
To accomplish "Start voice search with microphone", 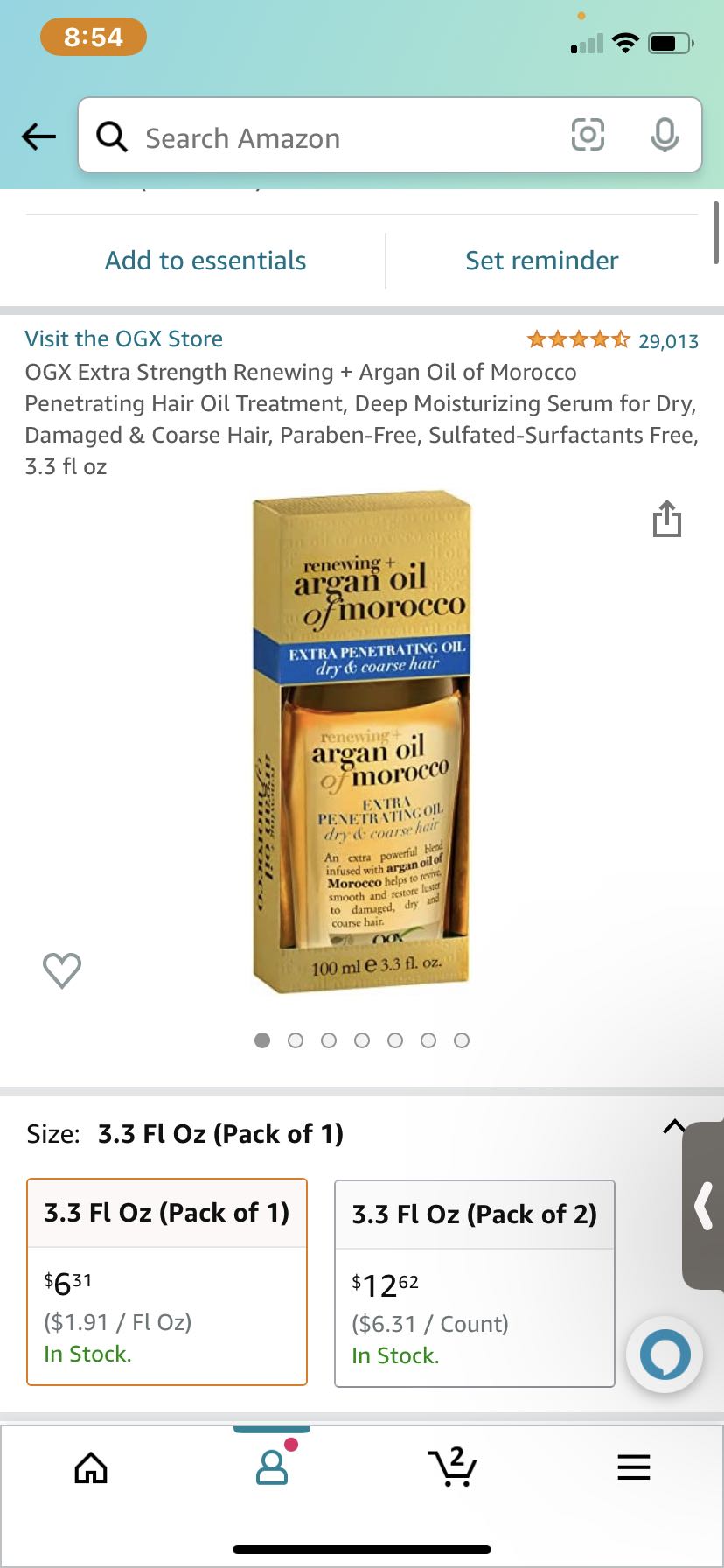I will pyautogui.click(x=665, y=135).
